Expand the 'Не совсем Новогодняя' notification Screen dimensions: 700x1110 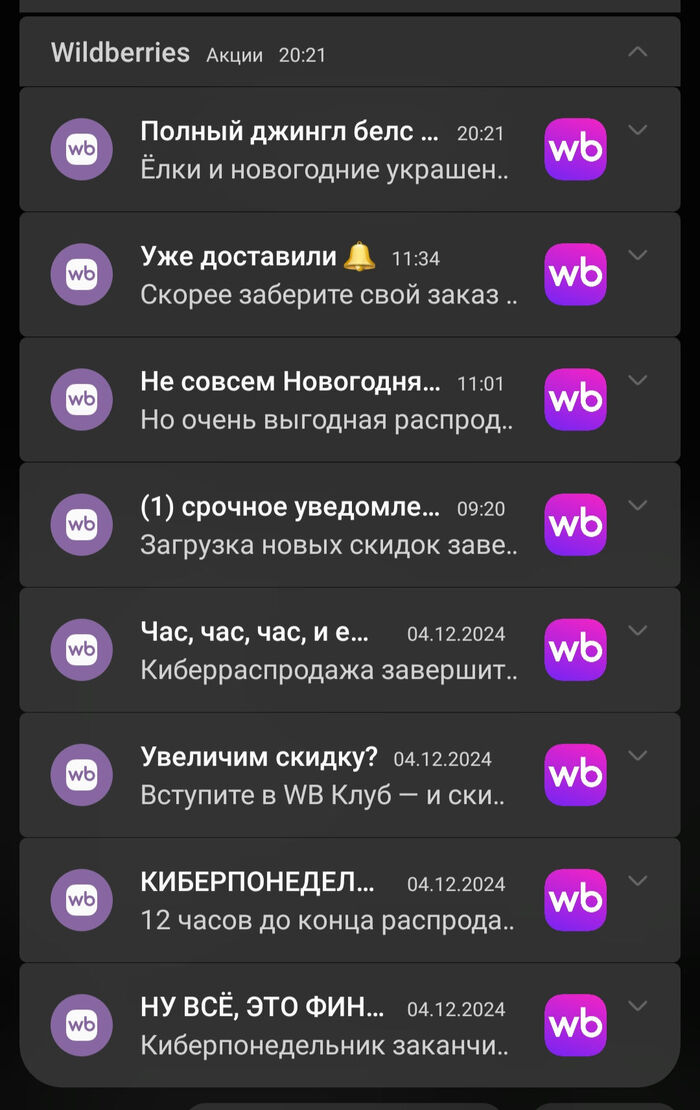[x=637, y=380]
